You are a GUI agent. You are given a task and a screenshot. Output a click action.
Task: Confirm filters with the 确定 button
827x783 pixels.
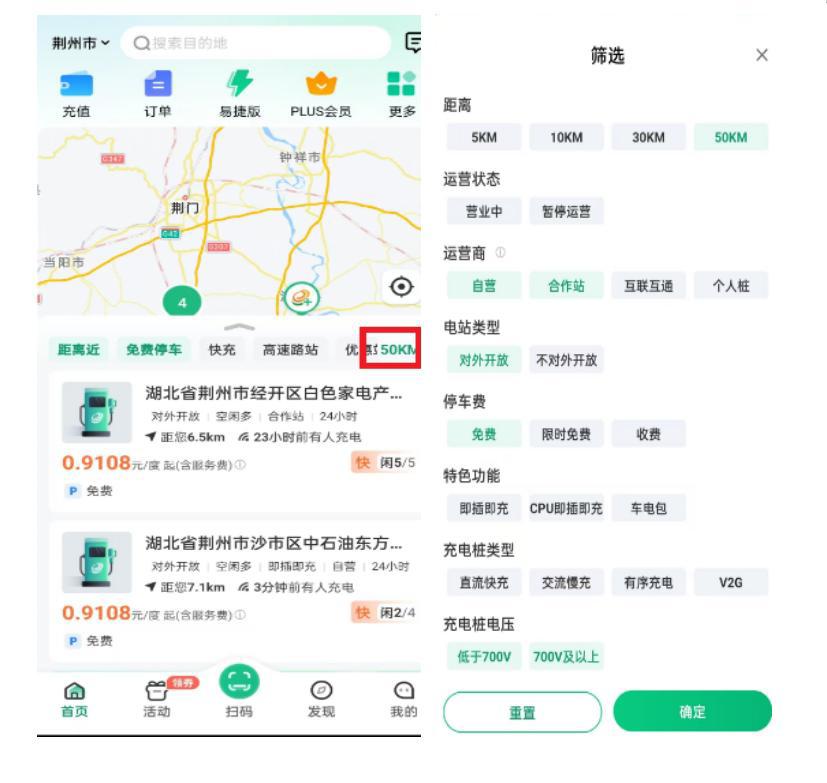point(692,712)
